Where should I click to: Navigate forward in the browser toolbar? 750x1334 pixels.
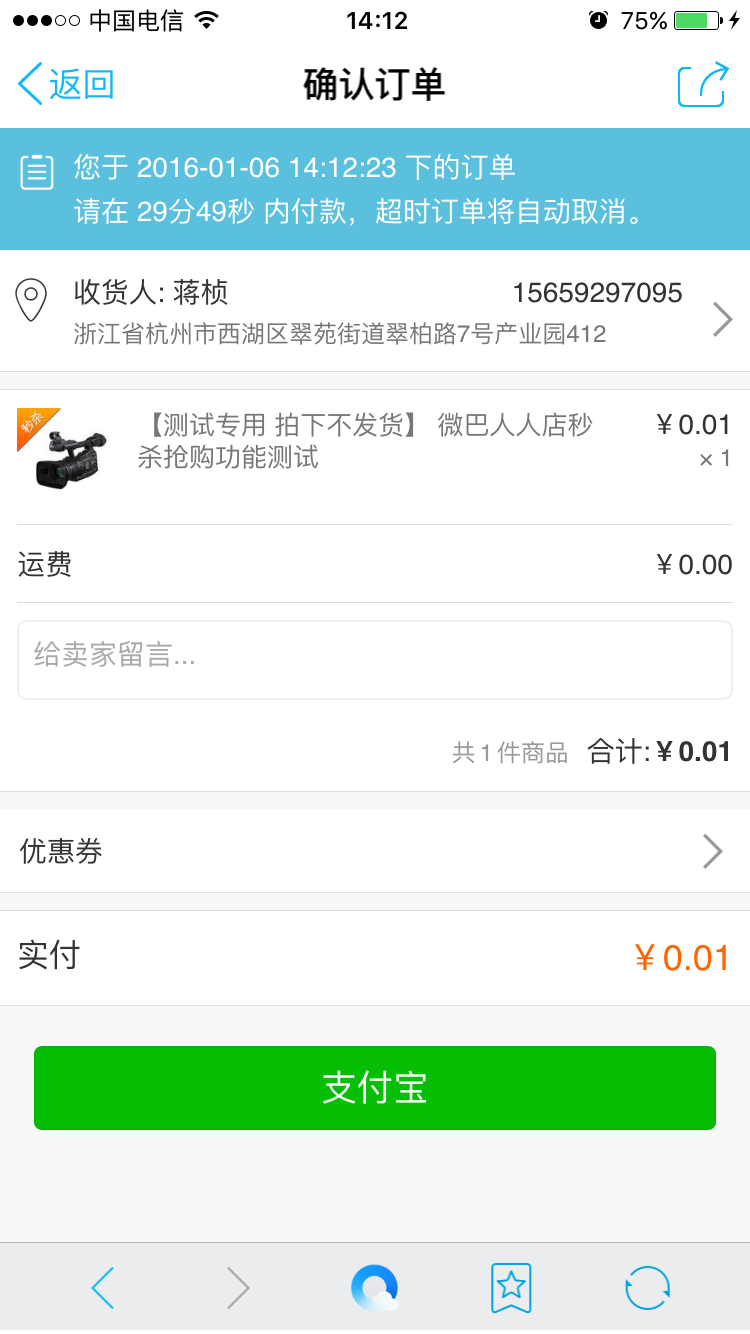click(237, 1288)
